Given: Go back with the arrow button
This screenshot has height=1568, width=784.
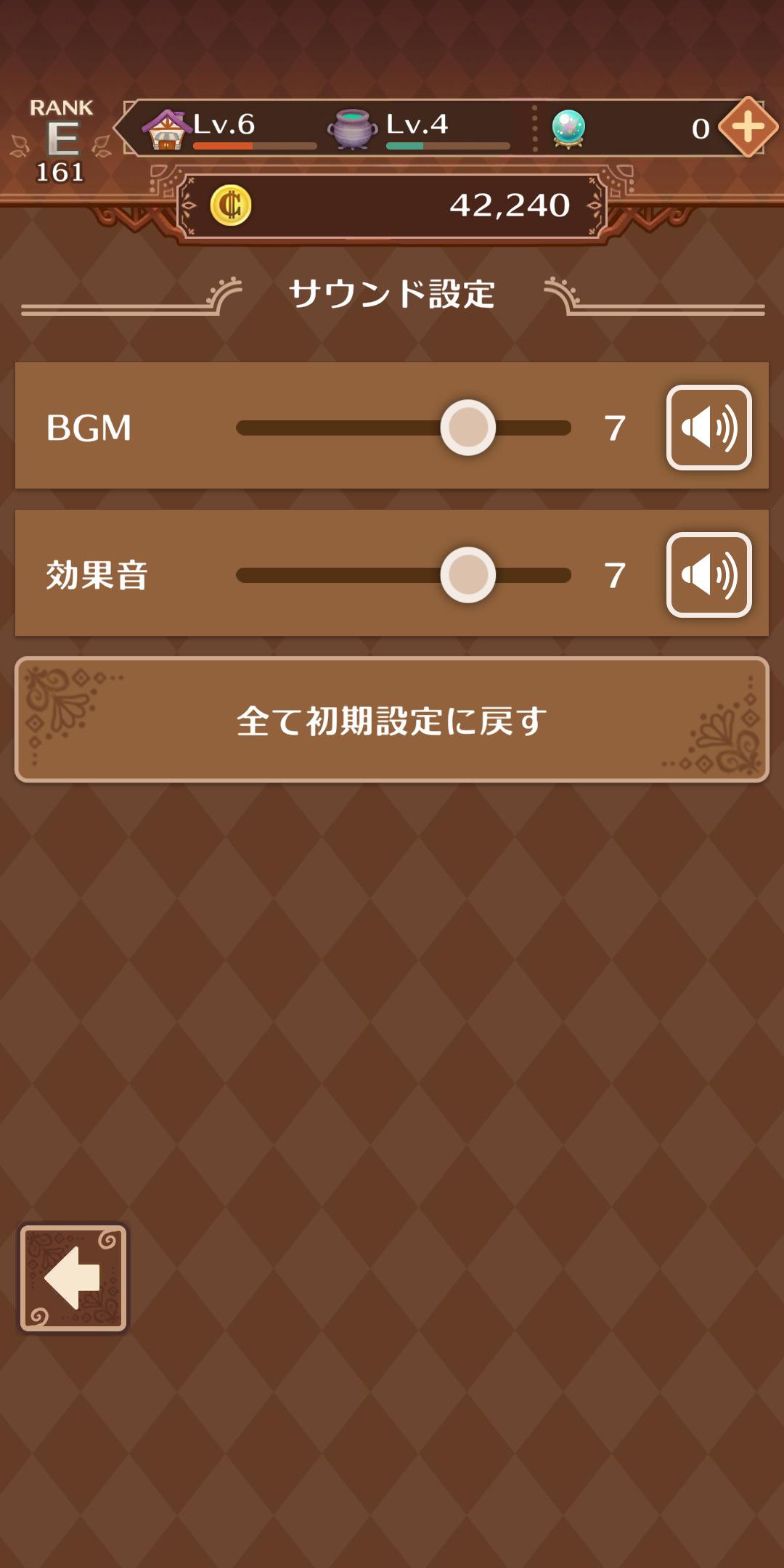Looking at the screenshot, I should tap(73, 1278).
